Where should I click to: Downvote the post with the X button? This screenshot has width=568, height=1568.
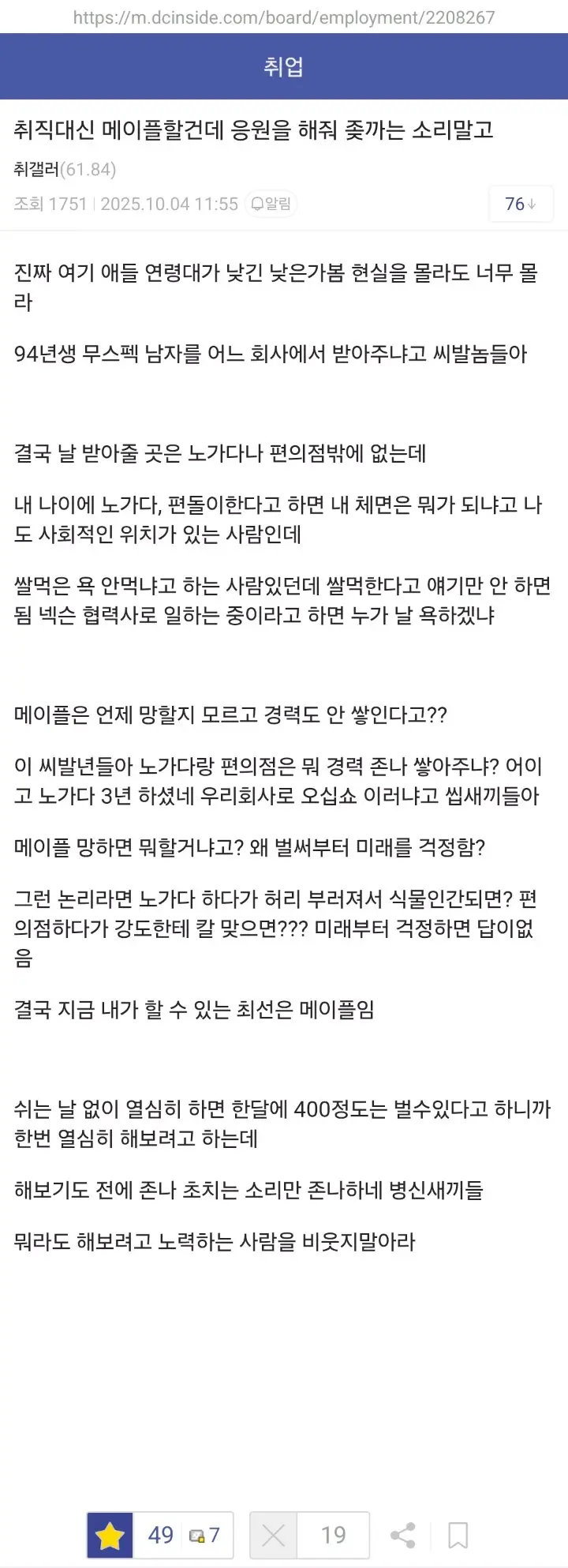click(x=273, y=1535)
